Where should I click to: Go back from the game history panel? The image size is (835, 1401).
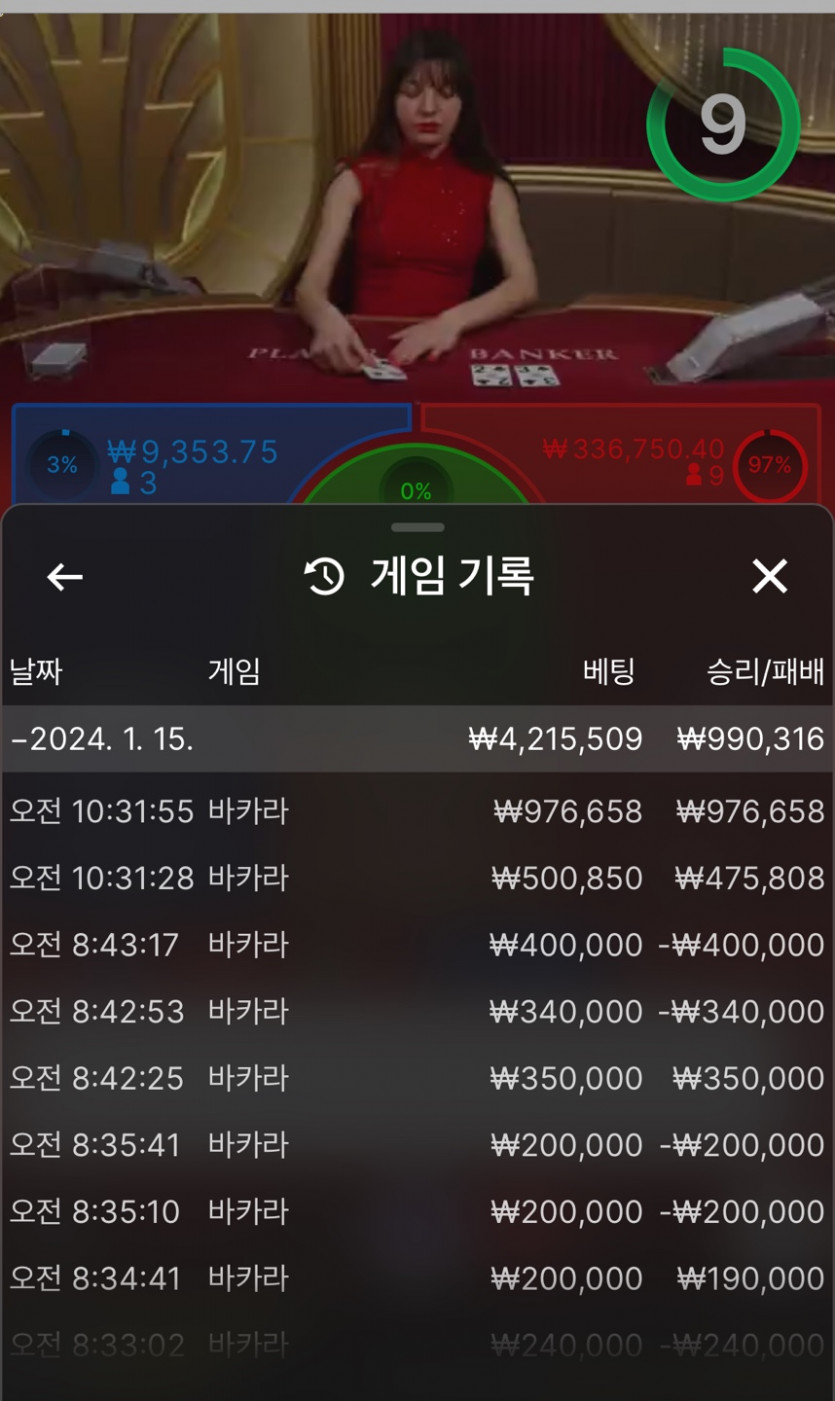click(65, 577)
